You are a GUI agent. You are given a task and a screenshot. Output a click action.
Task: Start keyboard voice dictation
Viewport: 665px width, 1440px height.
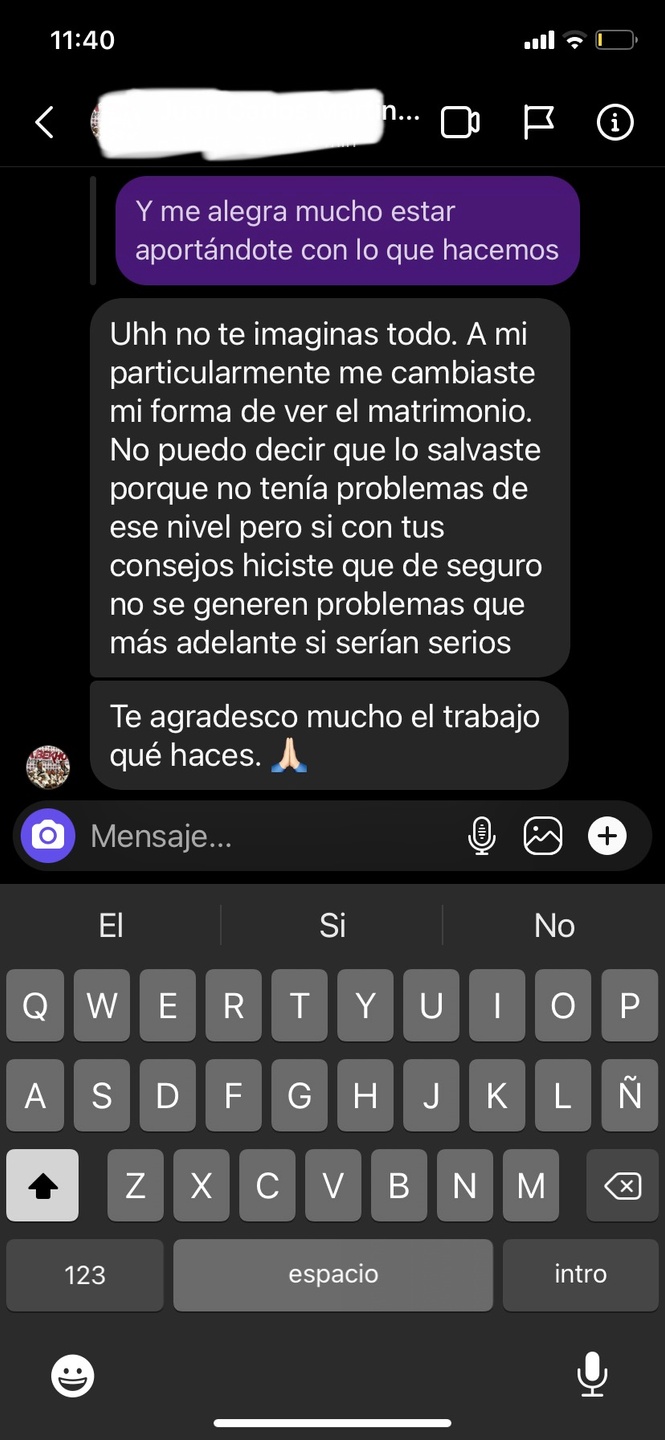(592, 1375)
